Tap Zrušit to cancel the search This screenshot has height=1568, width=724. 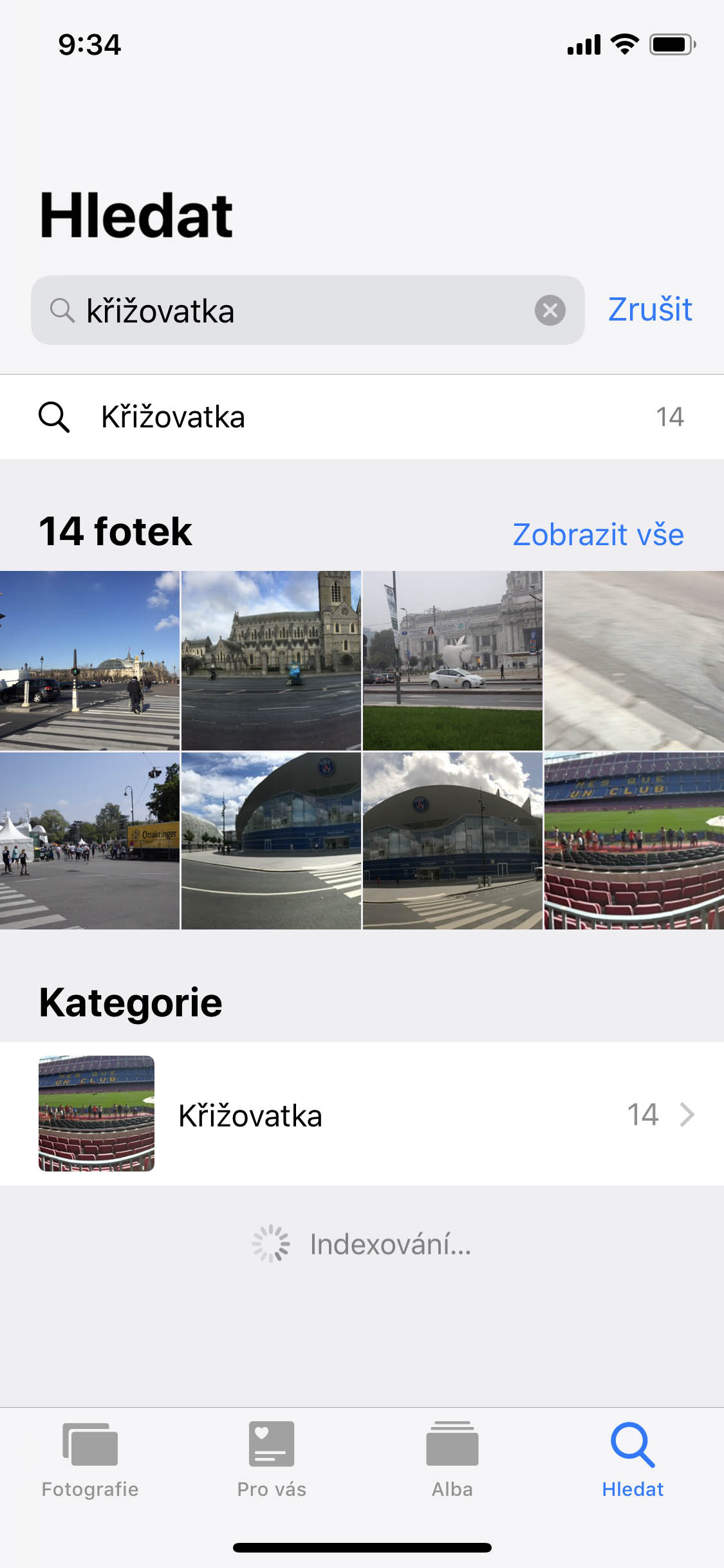click(650, 310)
